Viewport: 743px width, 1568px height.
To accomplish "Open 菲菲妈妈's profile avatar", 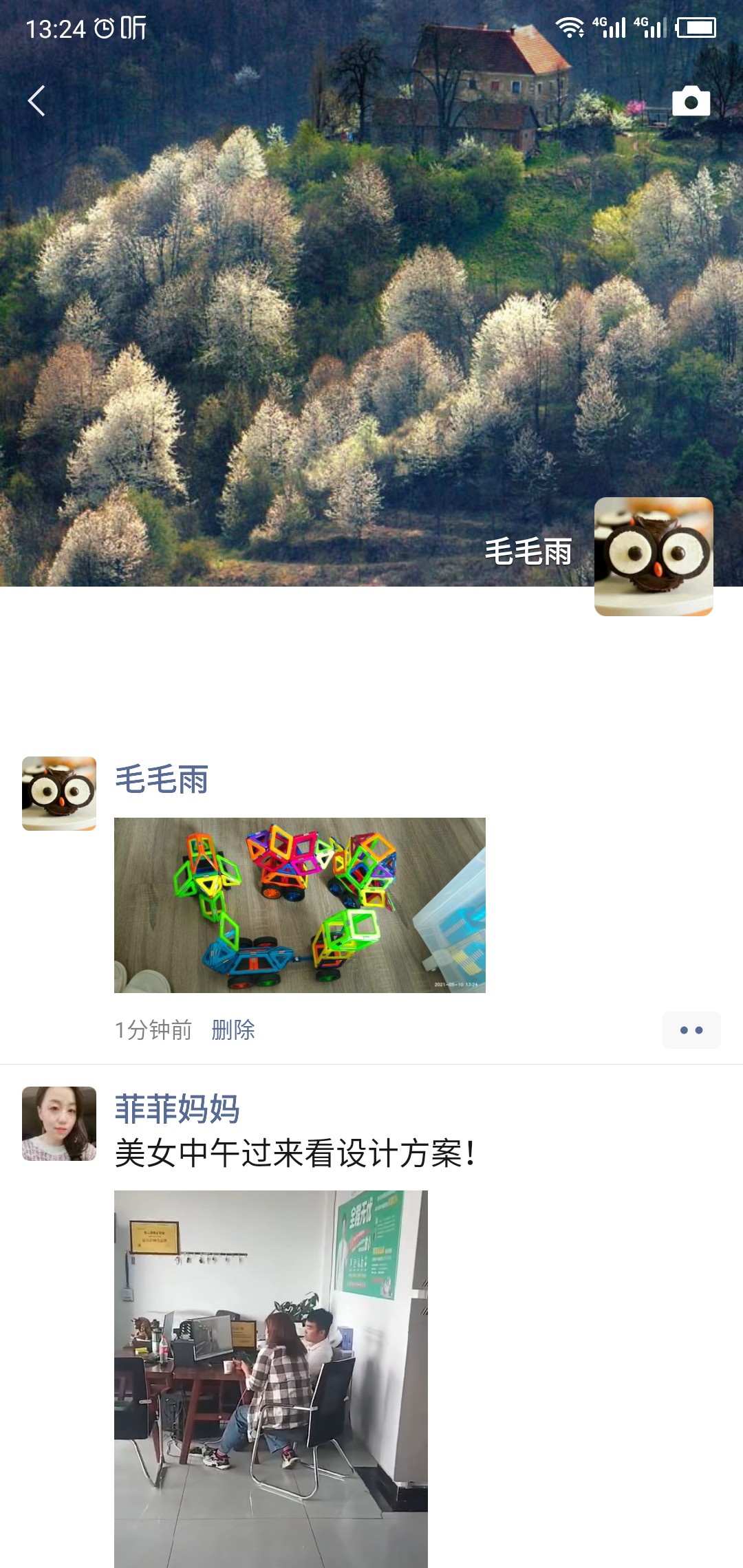I will coord(59,1124).
